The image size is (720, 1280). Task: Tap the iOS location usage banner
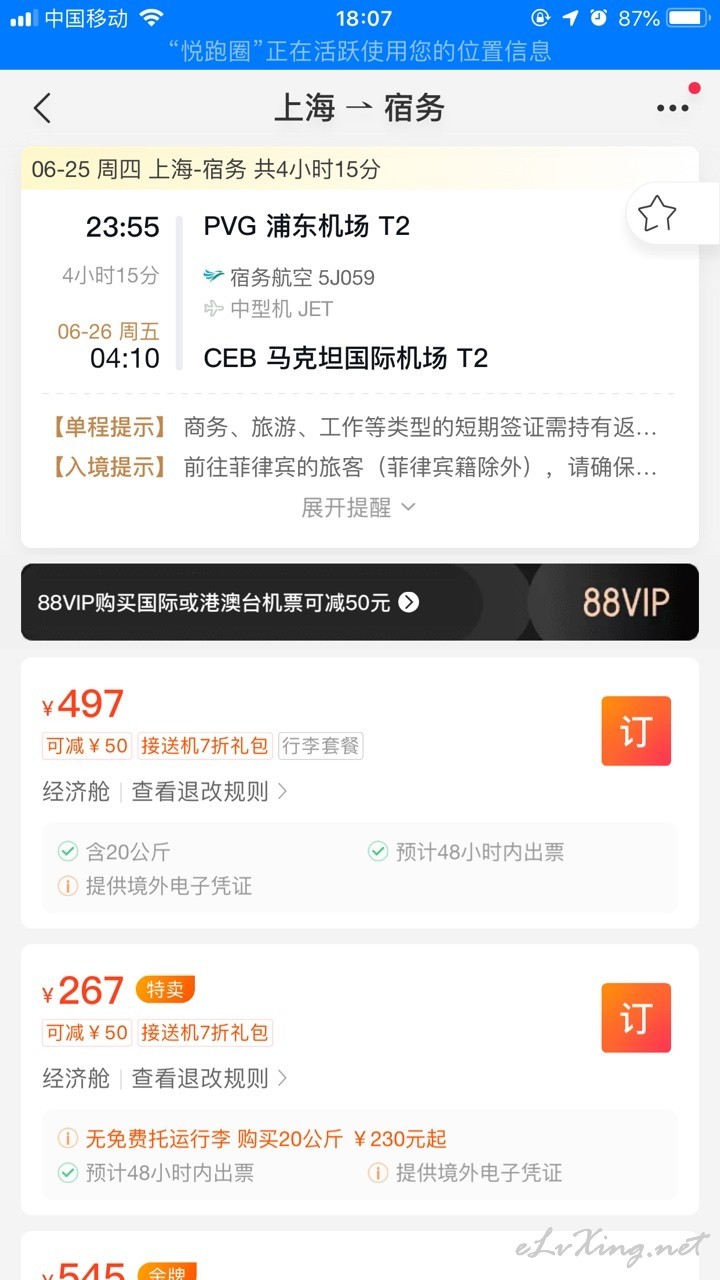coord(360,51)
